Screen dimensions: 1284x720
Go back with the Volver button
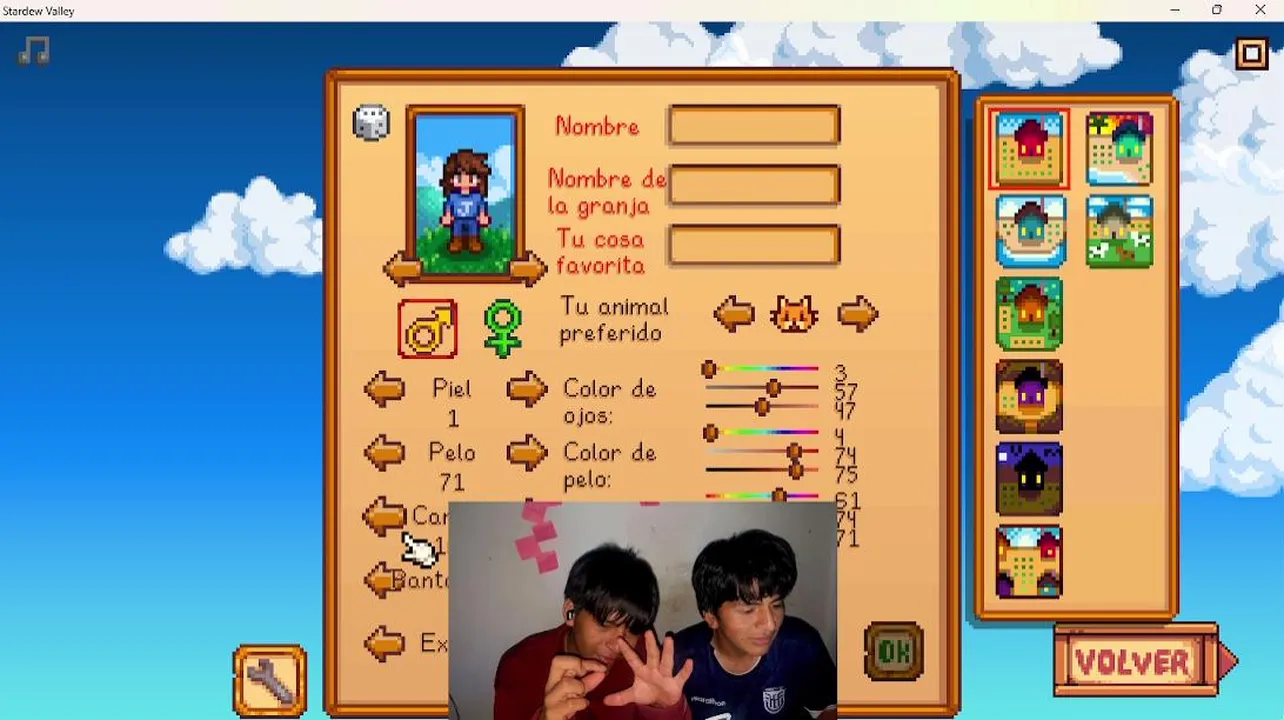pyautogui.click(x=1134, y=661)
